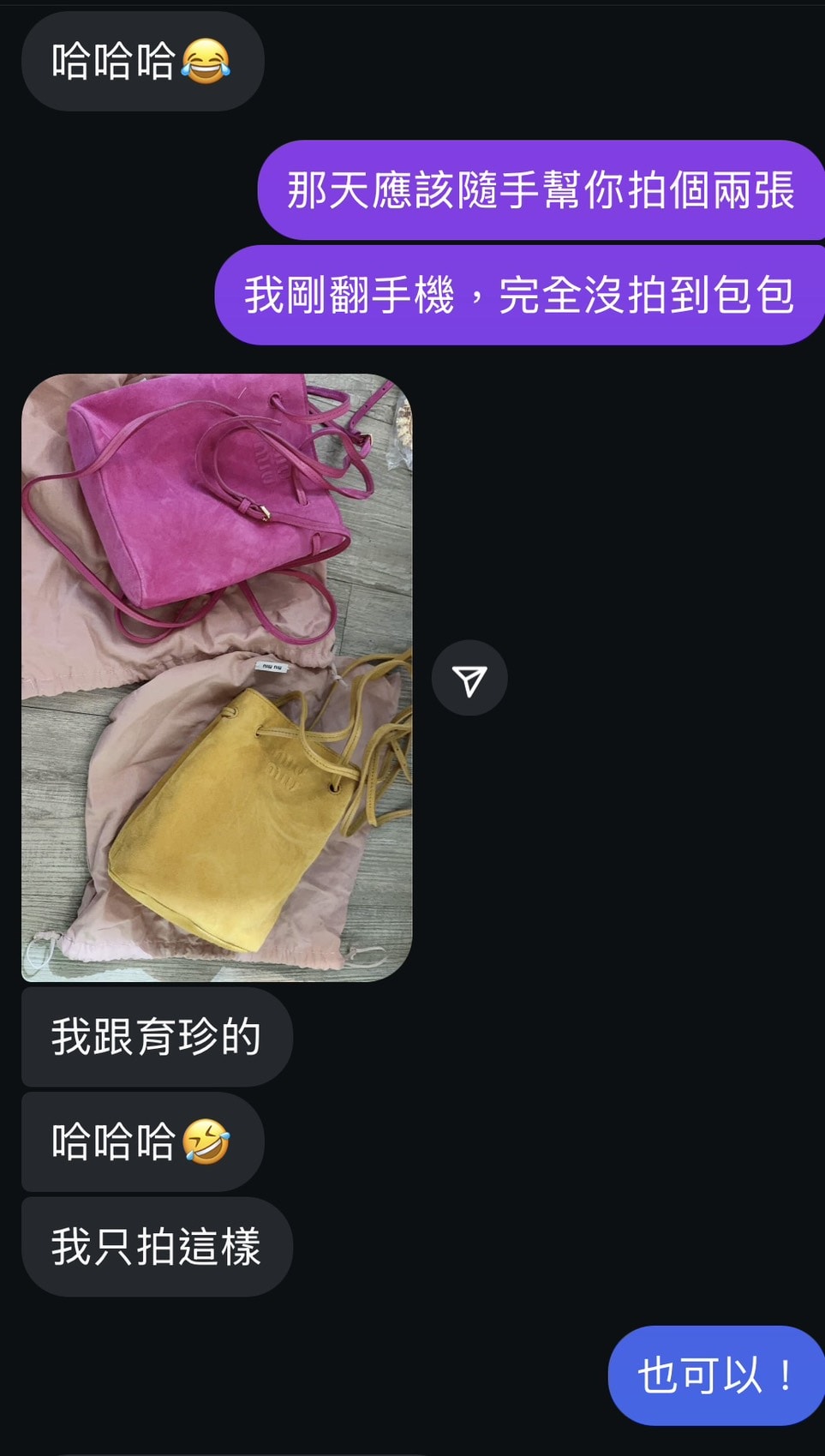The height and width of the screenshot is (1456, 825).
Task: Tap the bubble reading 我只拍這樣
Action: 157,1249
